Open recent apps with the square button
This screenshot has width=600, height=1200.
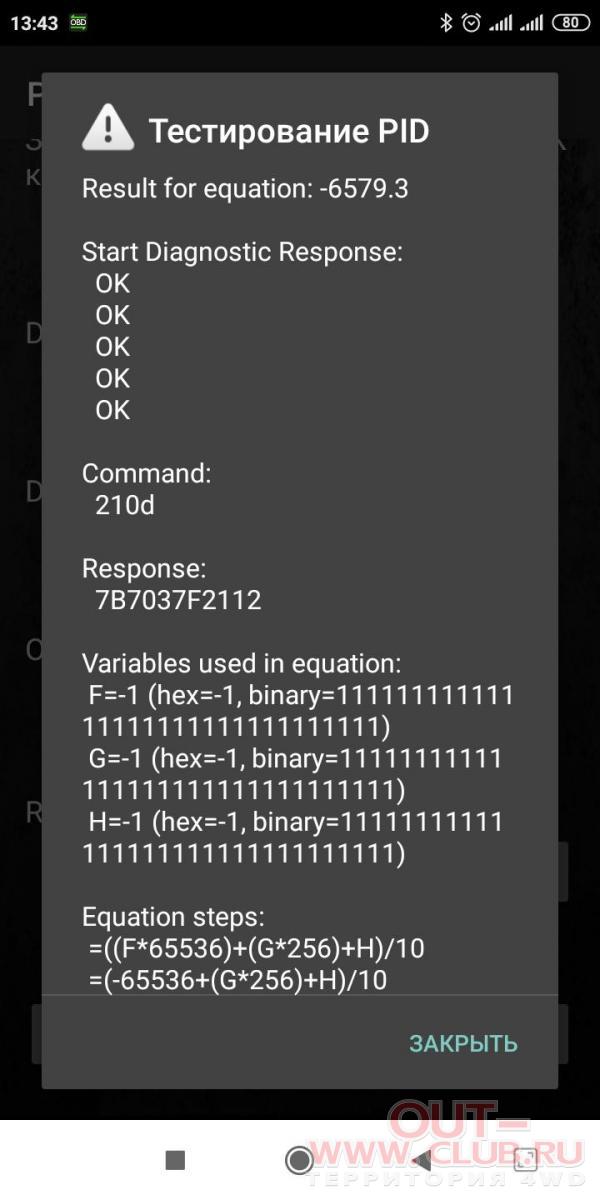175,1160
